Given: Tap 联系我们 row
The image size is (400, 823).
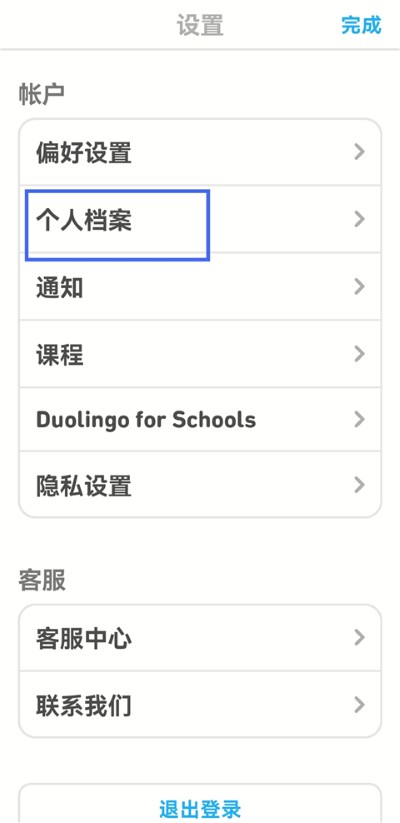Looking at the screenshot, I should click(200, 704).
